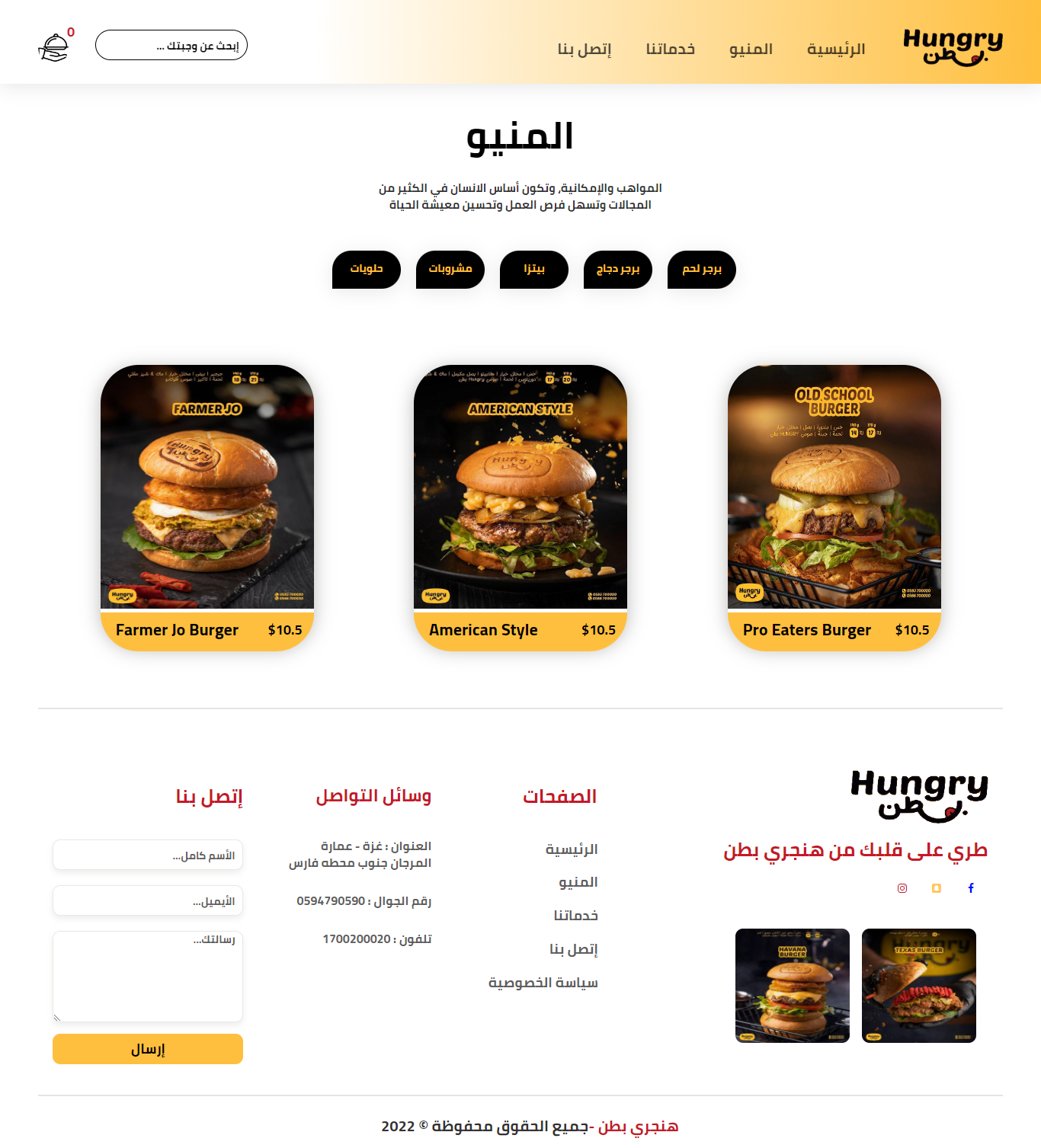
Task: Tap the الأسم كامل name field
Action: click(x=148, y=855)
